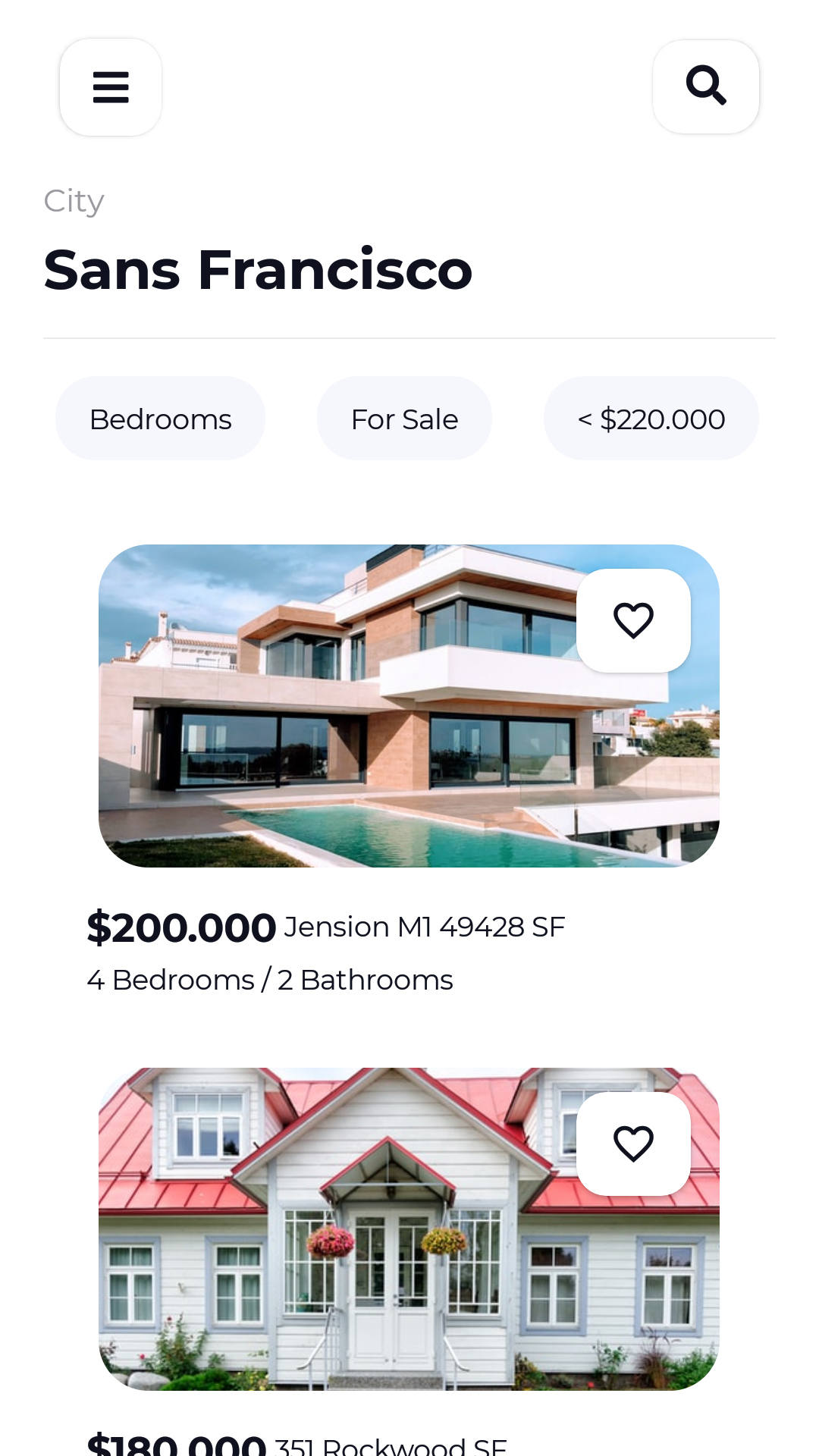
Task: Open the search icon
Action: (x=706, y=86)
